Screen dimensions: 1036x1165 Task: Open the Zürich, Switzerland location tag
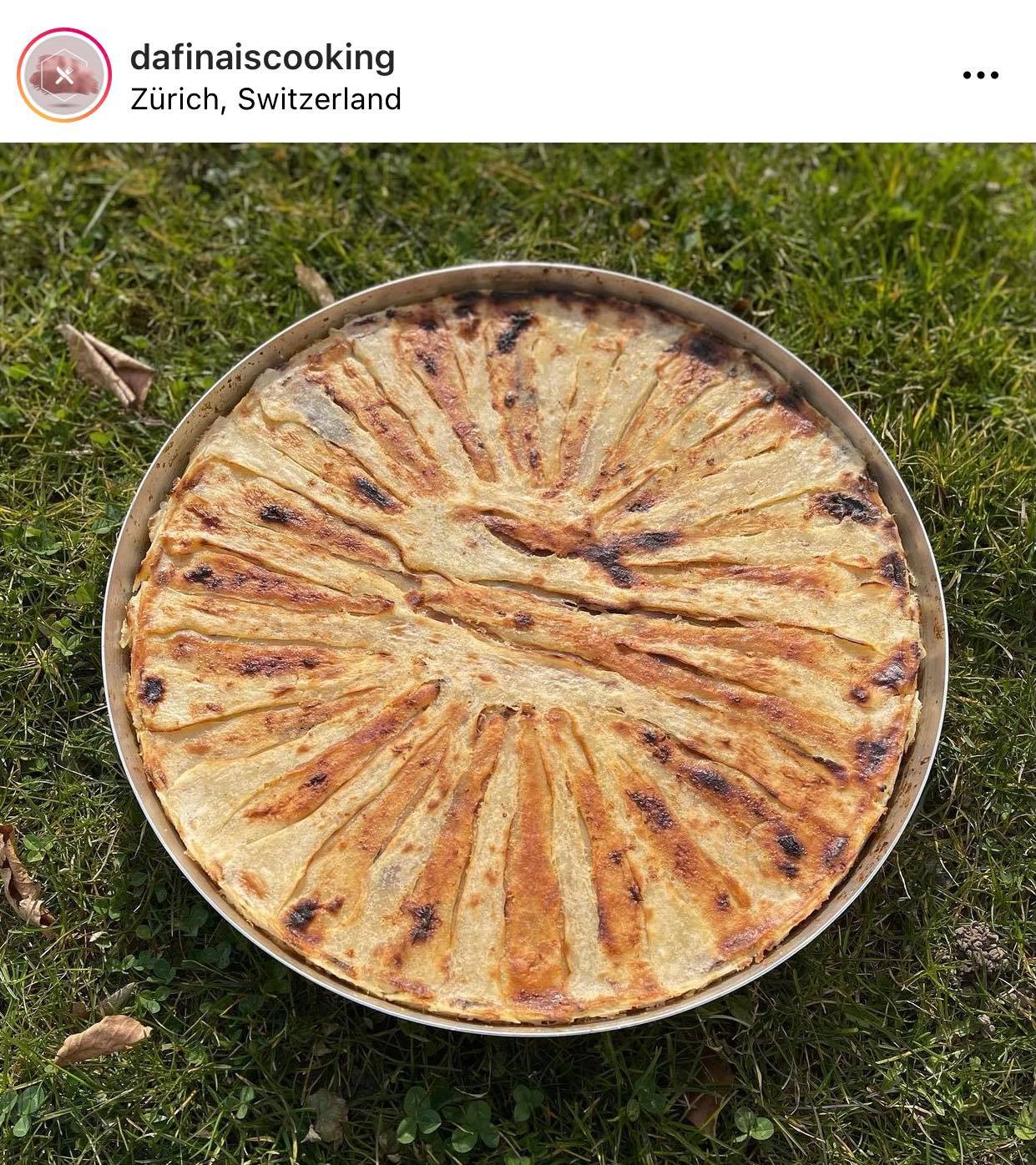click(265, 99)
